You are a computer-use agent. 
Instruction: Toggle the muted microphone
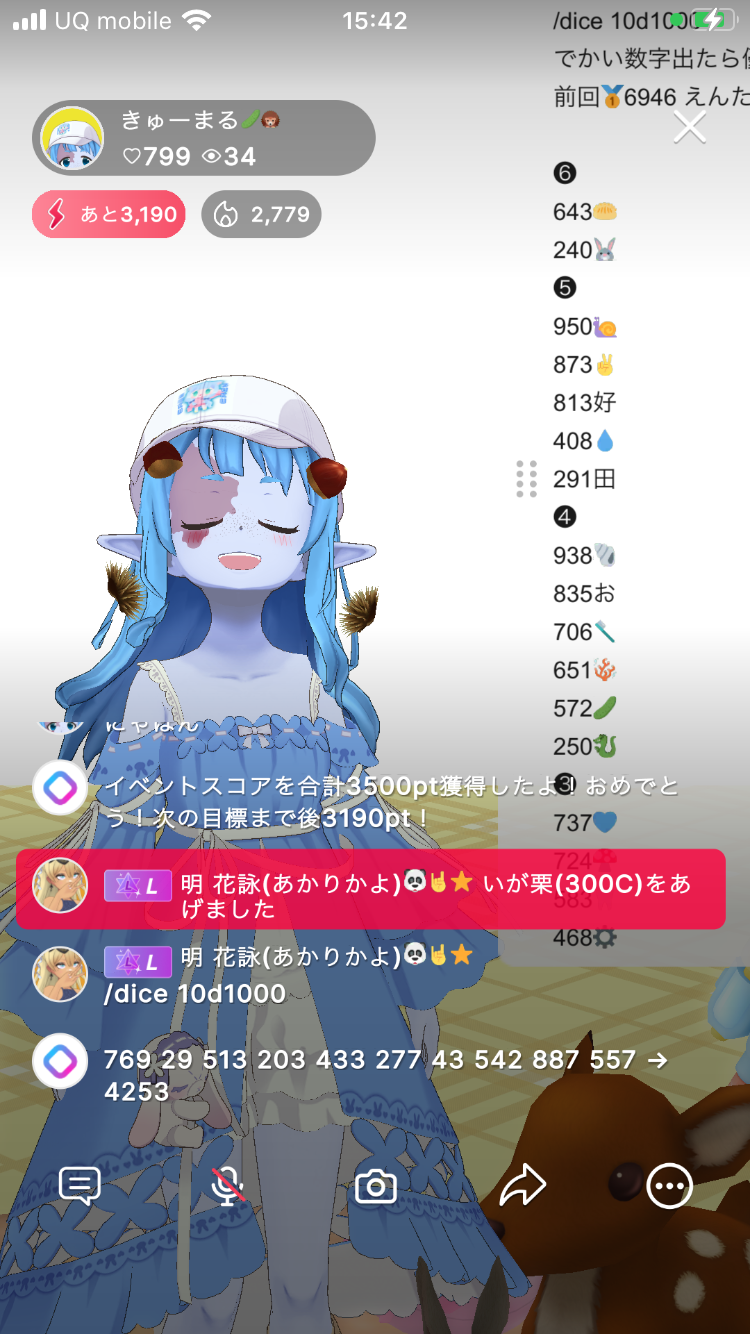pyautogui.click(x=228, y=1186)
